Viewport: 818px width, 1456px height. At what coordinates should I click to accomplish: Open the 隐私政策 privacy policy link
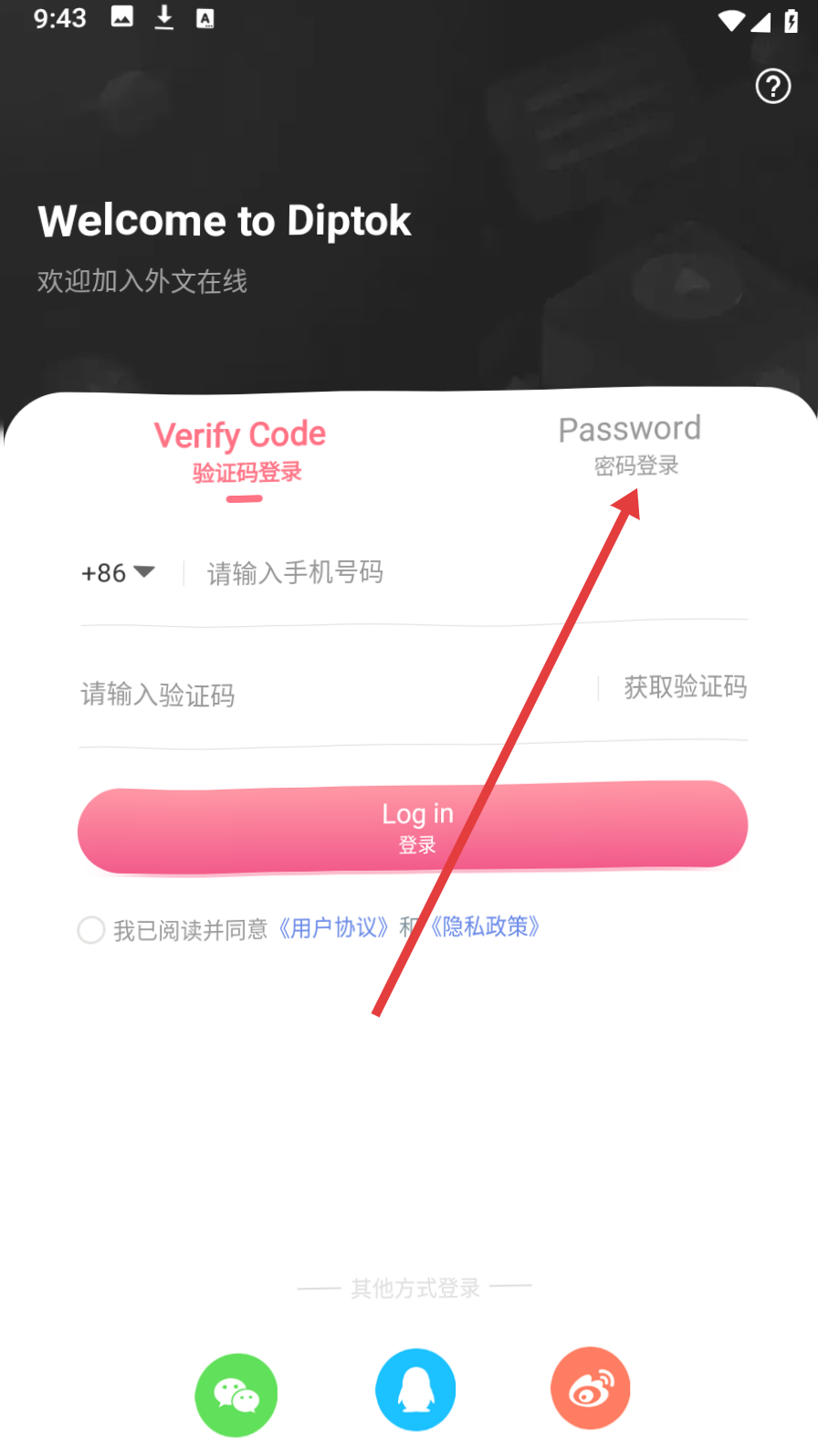[x=486, y=927]
